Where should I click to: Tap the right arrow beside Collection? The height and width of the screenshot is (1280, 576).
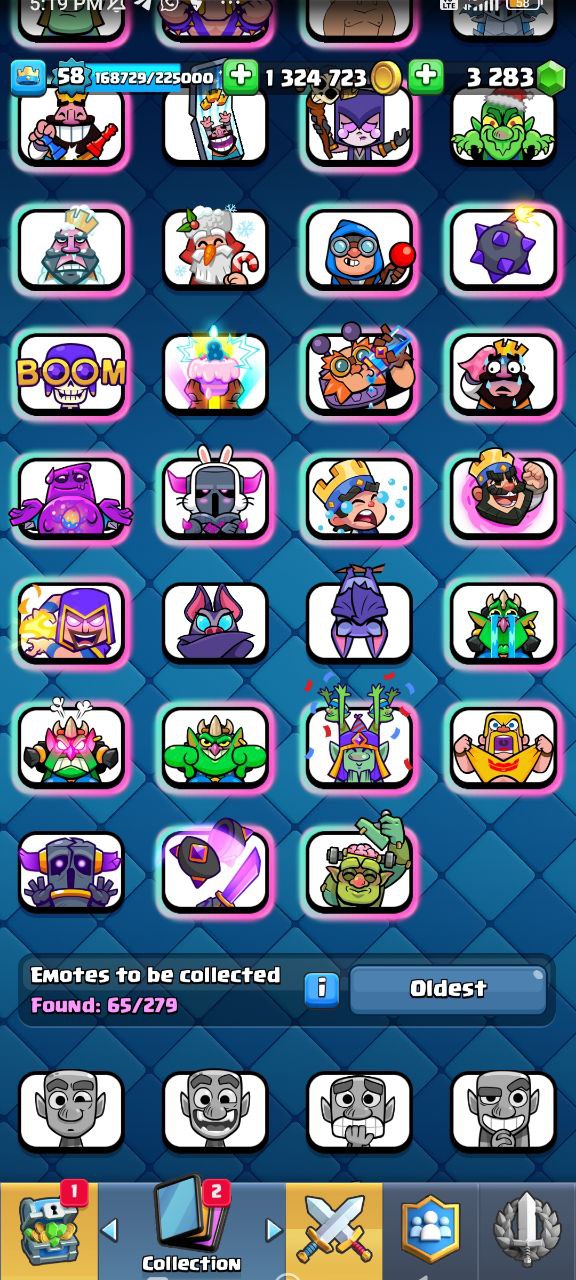pos(273,1229)
